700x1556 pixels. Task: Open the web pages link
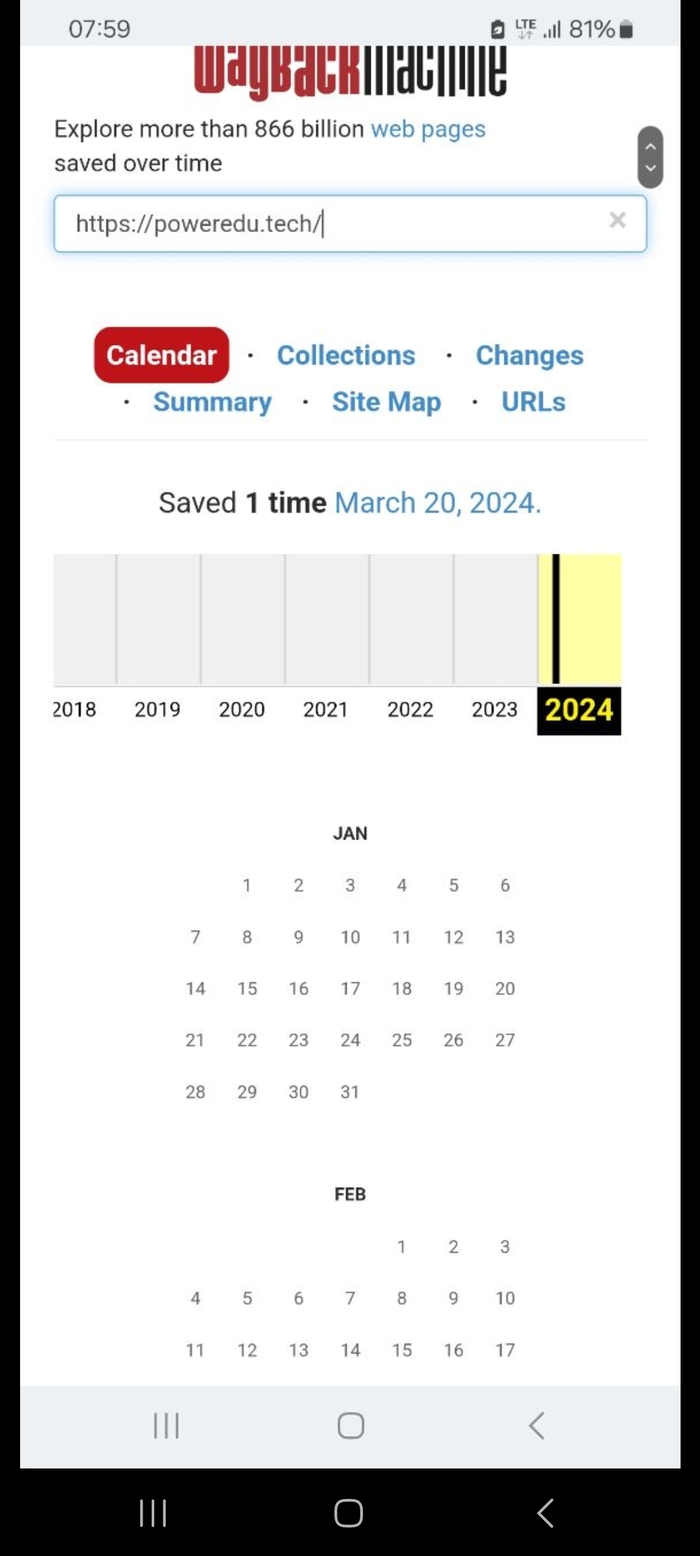coord(428,129)
